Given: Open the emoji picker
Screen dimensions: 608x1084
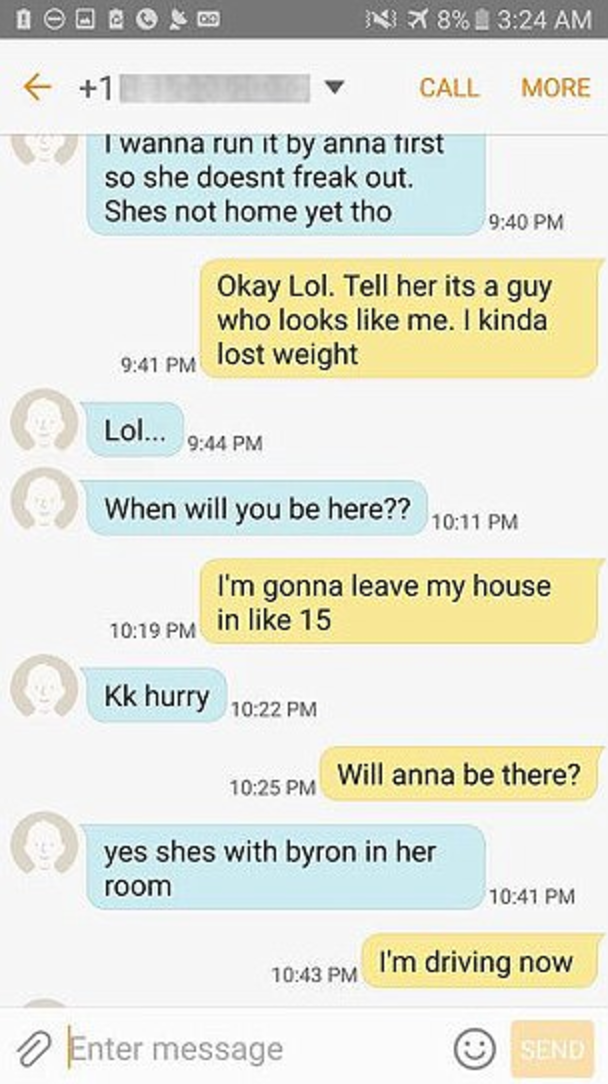Looking at the screenshot, I should [x=475, y=1048].
